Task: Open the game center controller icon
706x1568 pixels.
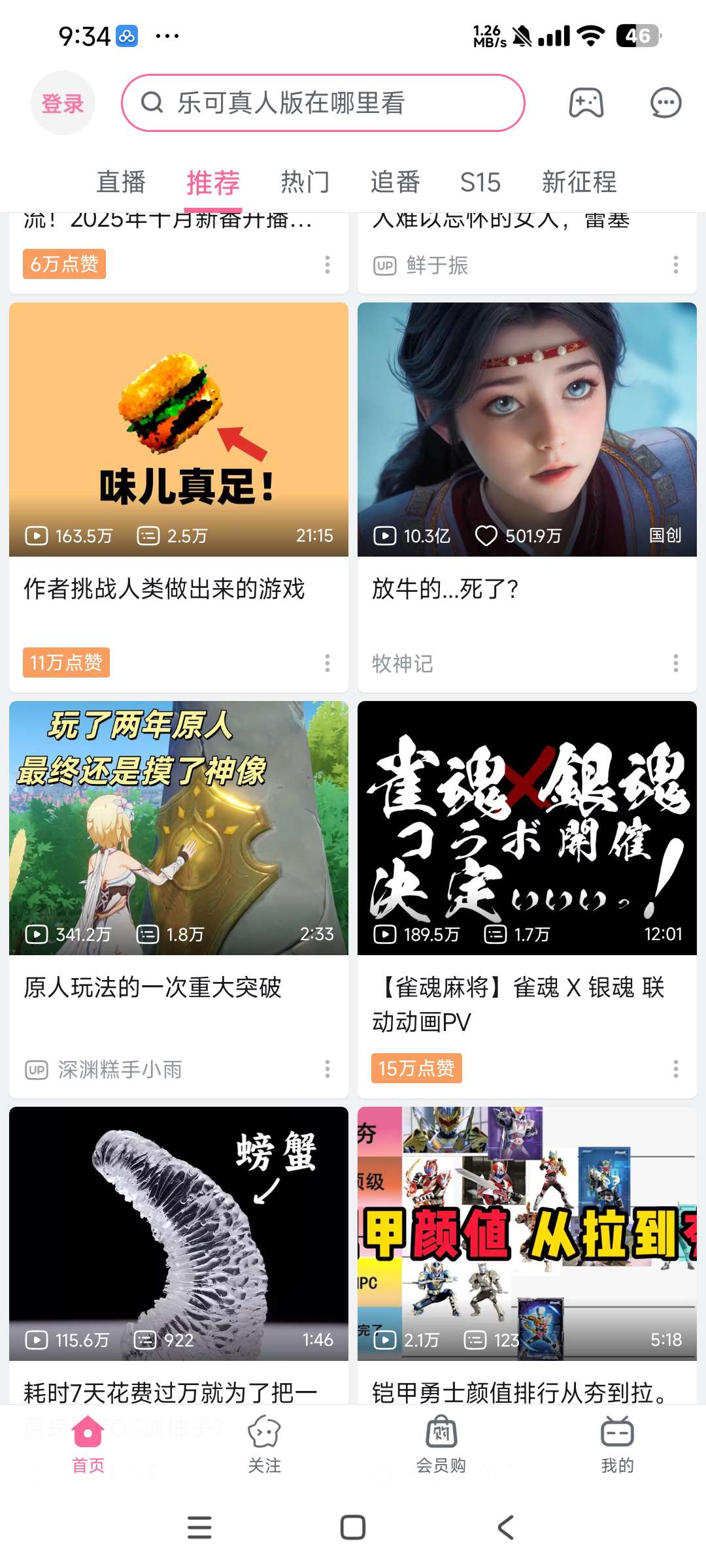Action: coord(586,103)
